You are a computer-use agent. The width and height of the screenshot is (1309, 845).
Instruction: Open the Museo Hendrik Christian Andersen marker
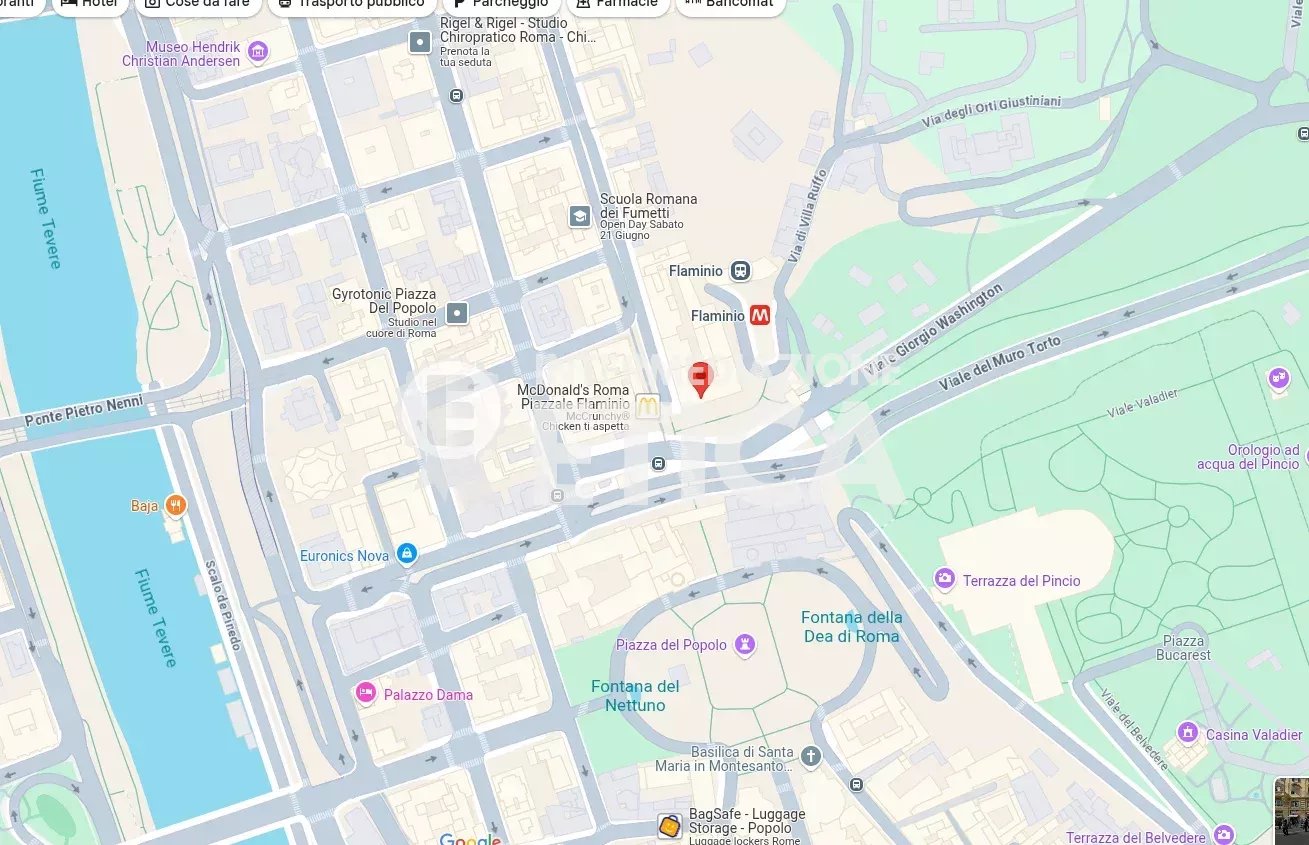click(258, 51)
